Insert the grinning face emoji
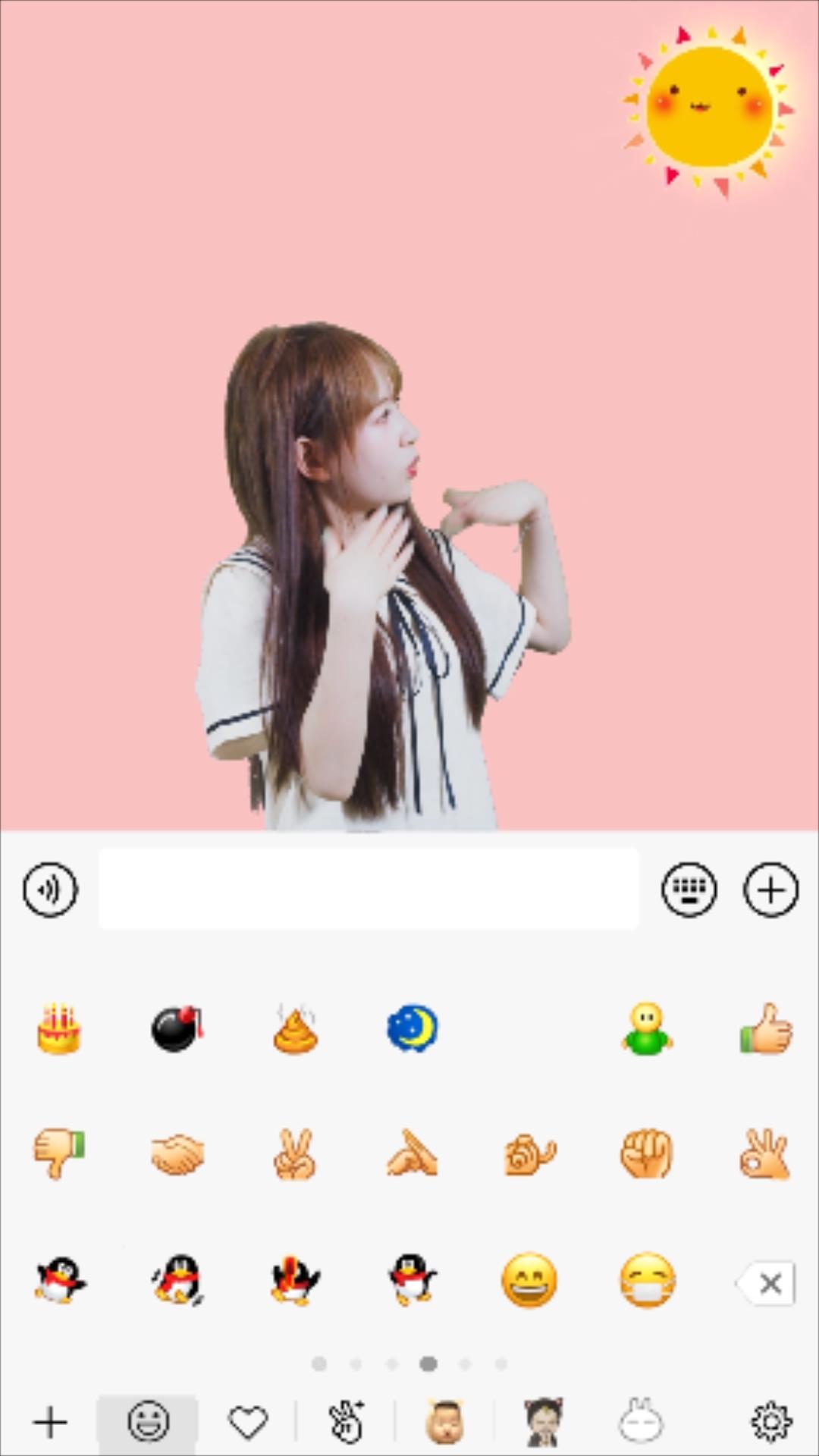 coord(529,1281)
